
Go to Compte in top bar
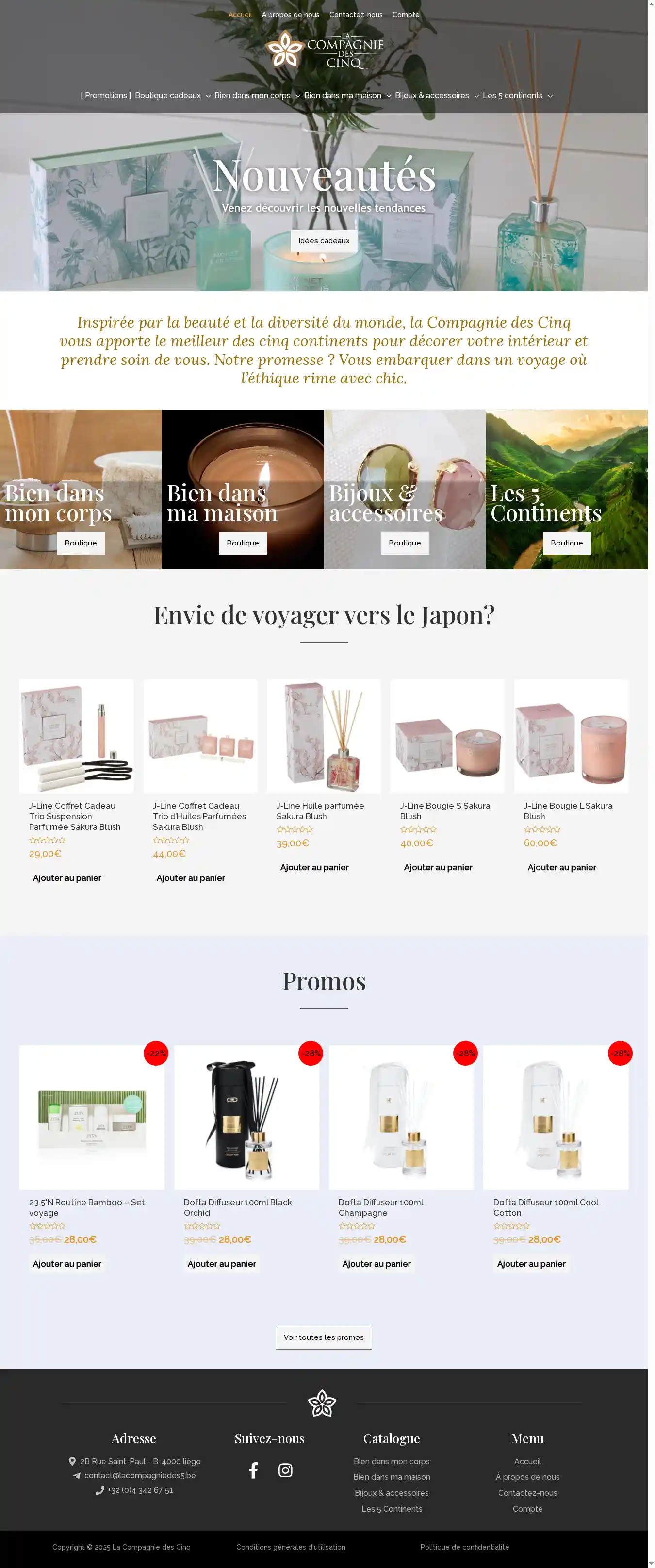pyautogui.click(x=406, y=15)
